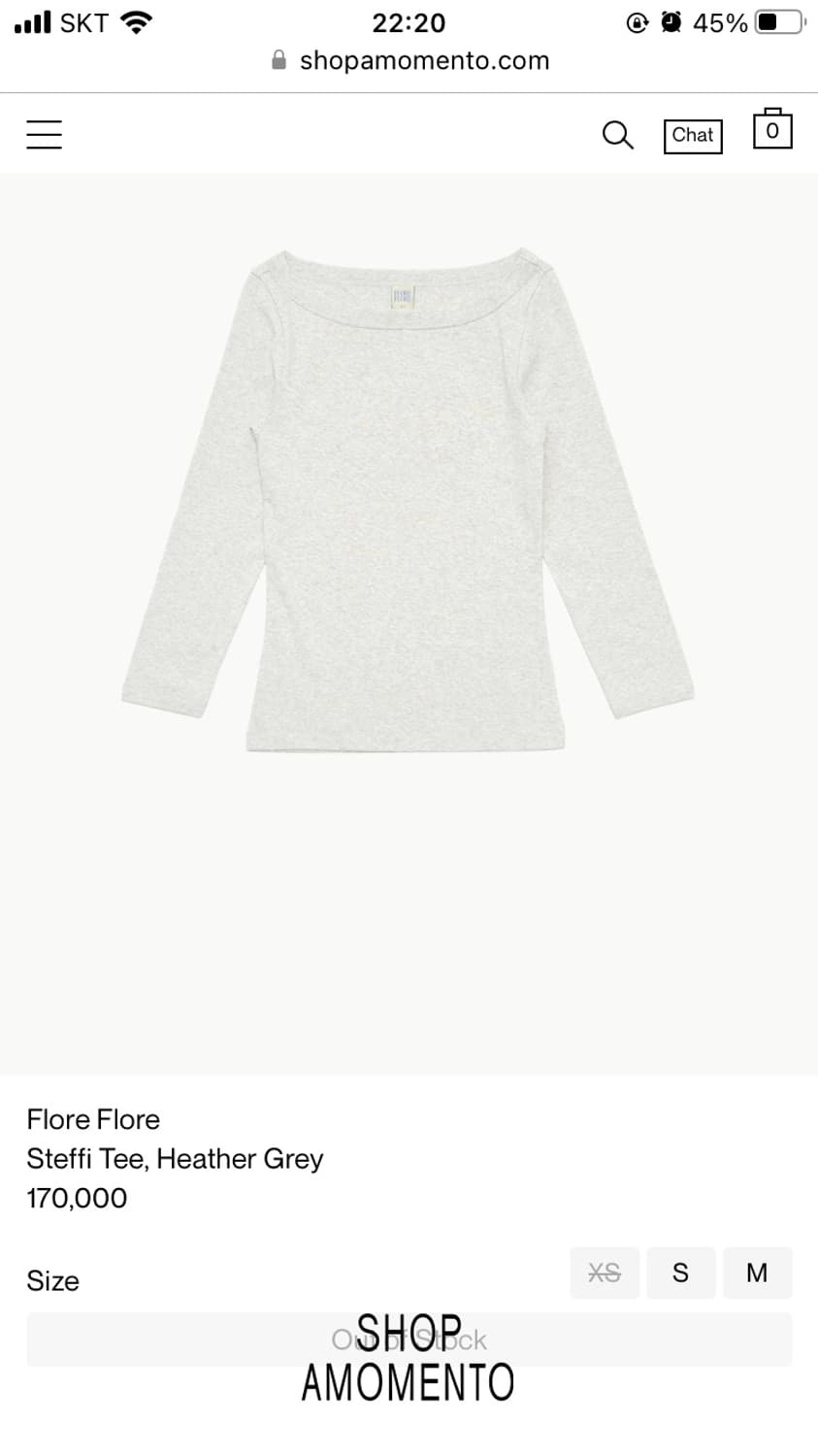Screen dimensions: 818x1456
Task: Select size M for the Steffi Tee
Action: (x=757, y=1273)
